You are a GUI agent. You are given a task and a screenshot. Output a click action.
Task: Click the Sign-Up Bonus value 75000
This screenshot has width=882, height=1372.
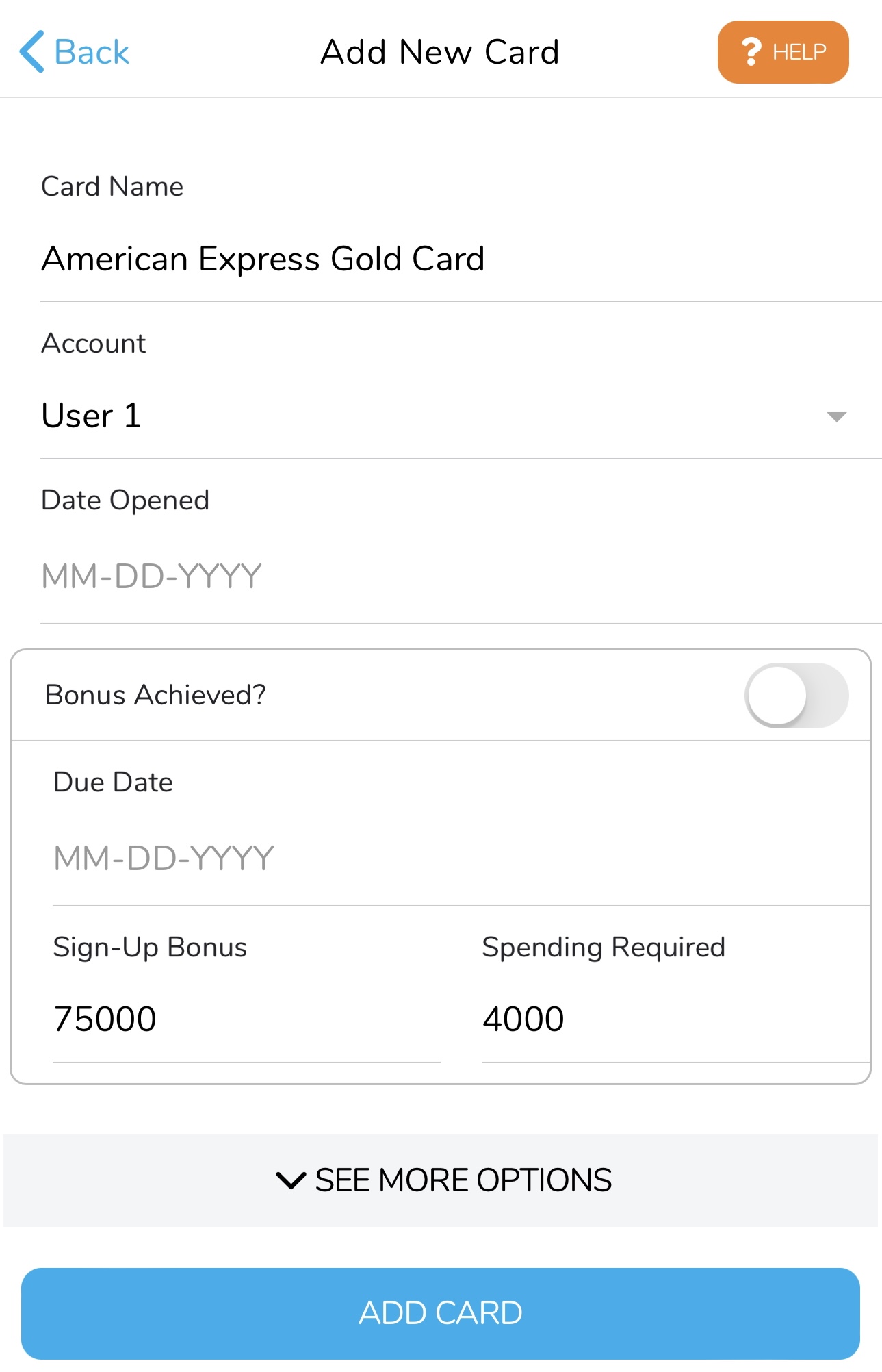tap(105, 1019)
